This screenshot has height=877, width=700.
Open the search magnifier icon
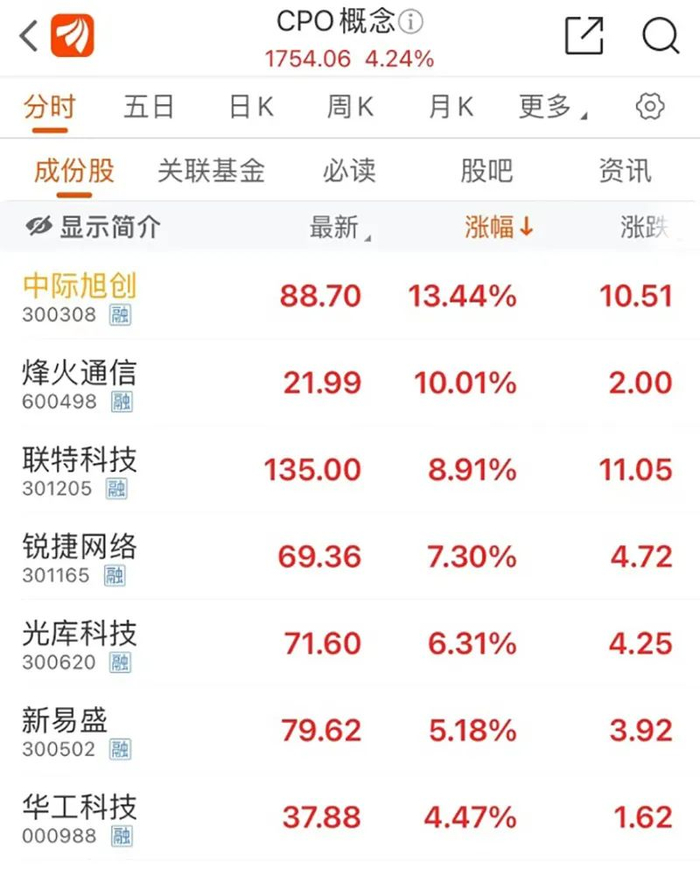click(660, 36)
